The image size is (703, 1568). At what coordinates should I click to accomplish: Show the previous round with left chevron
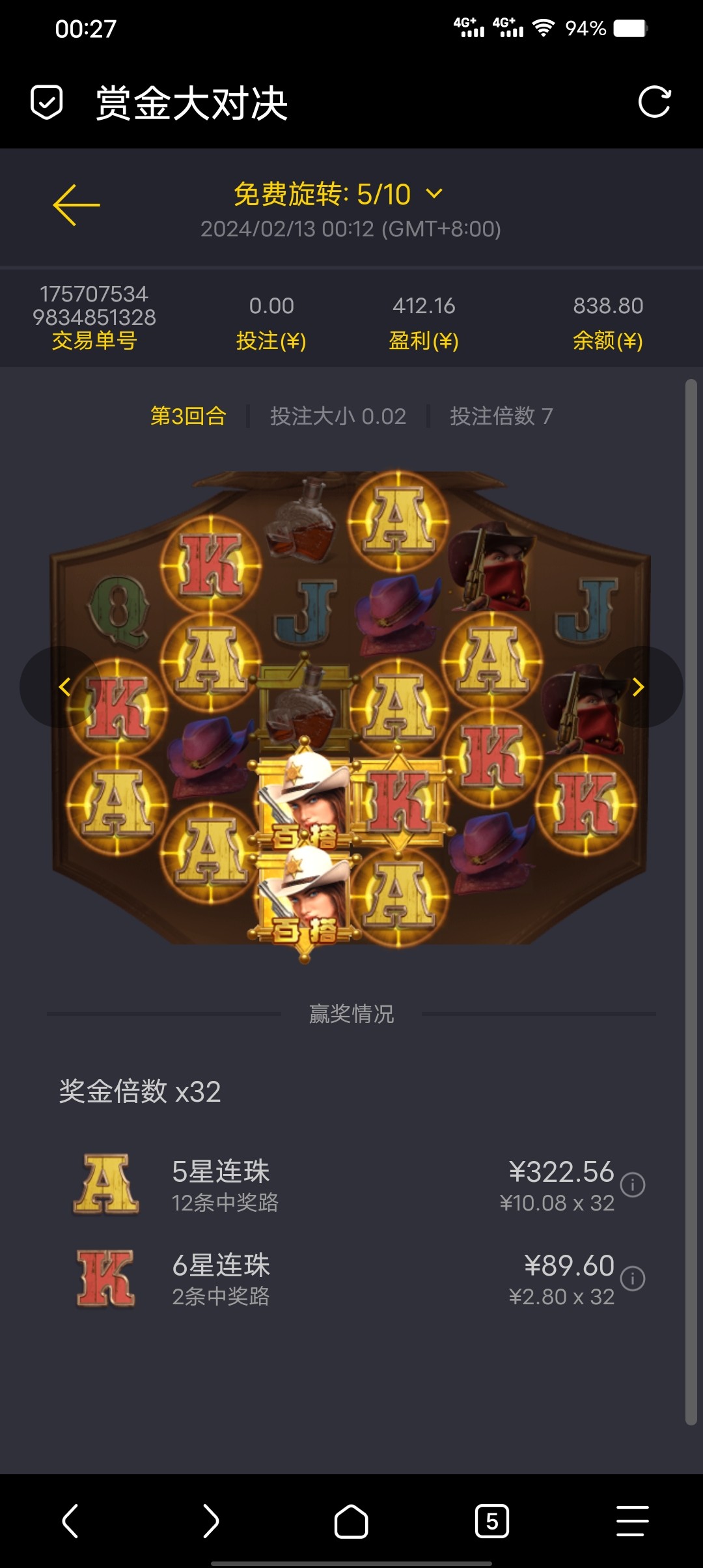[x=63, y=687]
